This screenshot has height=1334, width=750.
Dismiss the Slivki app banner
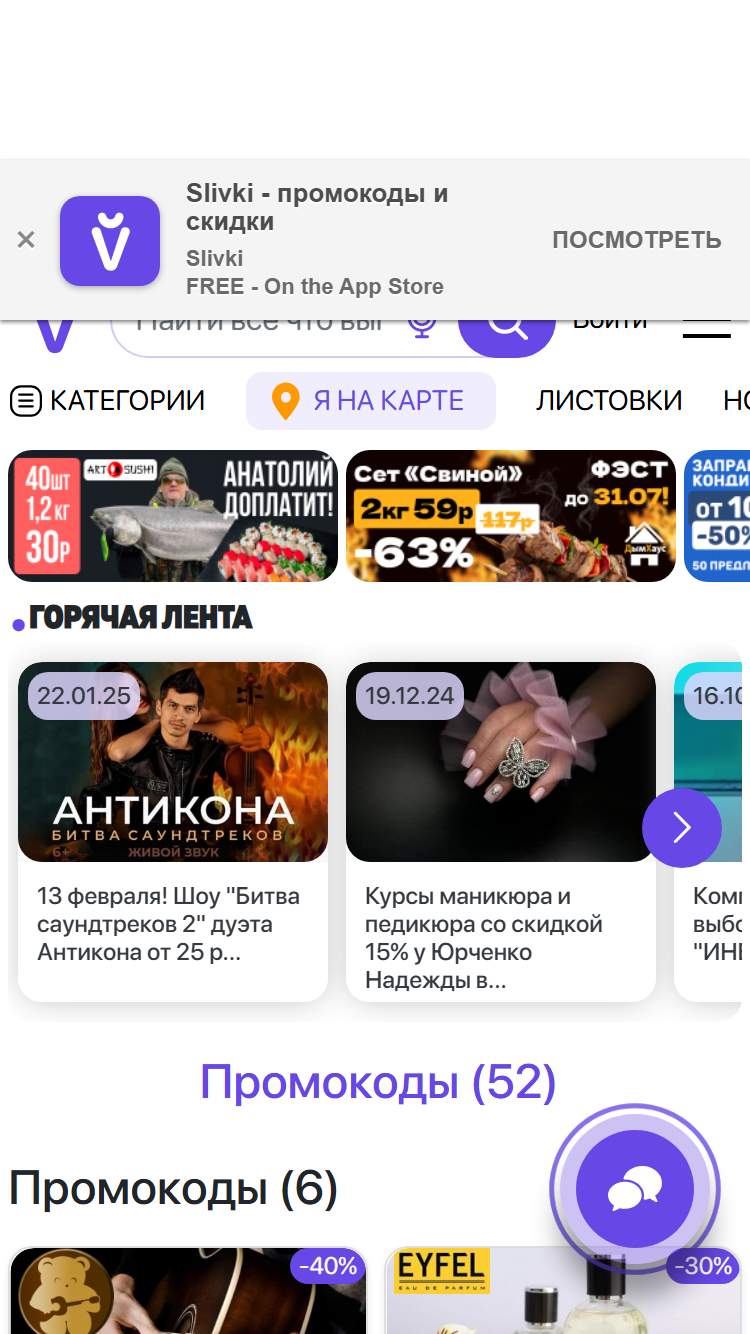point(26,240)
